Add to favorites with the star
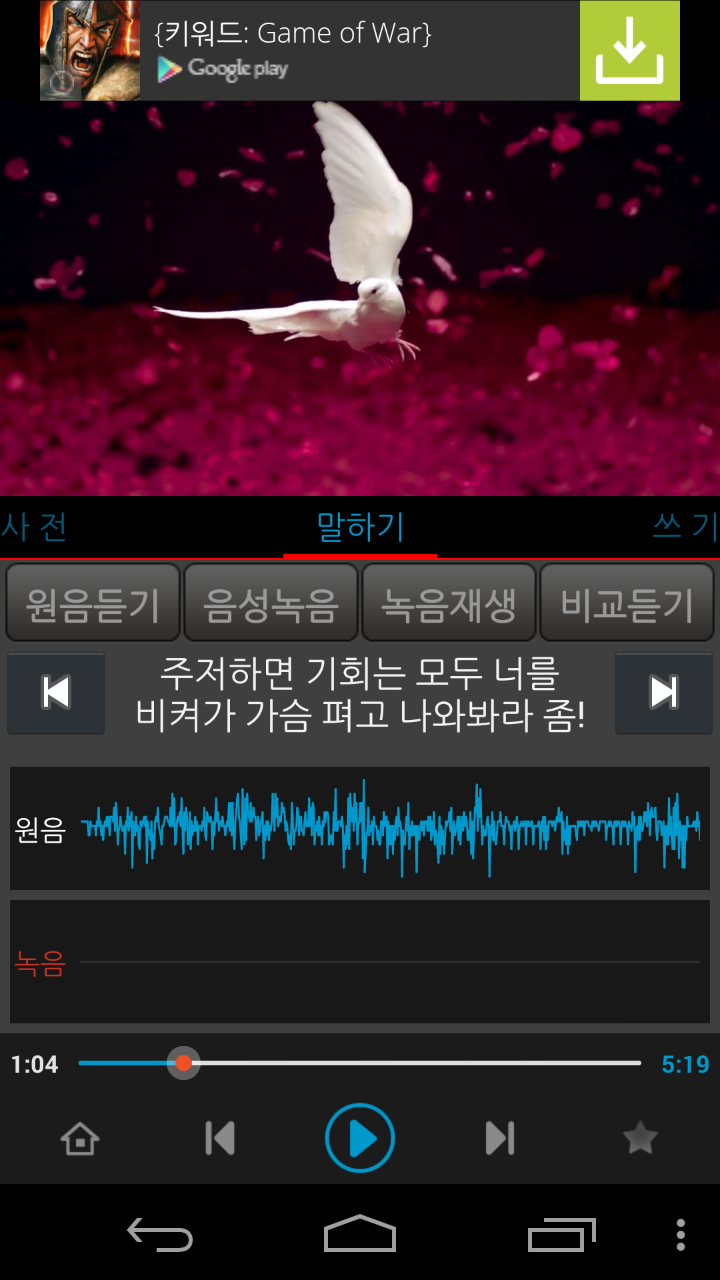This screenshot has width=720, height=1280. [640, 1138]
